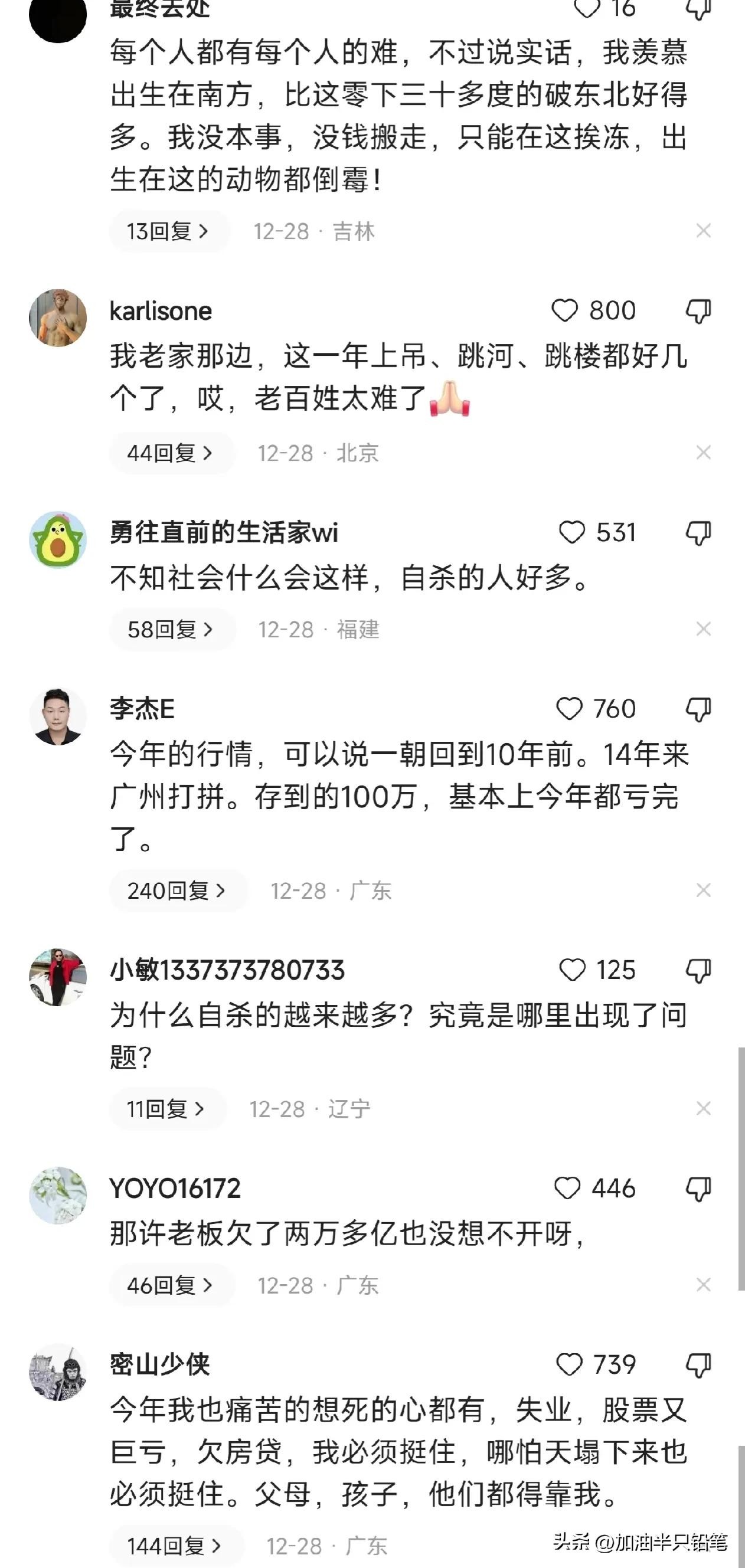Like the comment by 小敏1337373780733
This screenshot has width=745, height=1568.
[x=571, y=970]
